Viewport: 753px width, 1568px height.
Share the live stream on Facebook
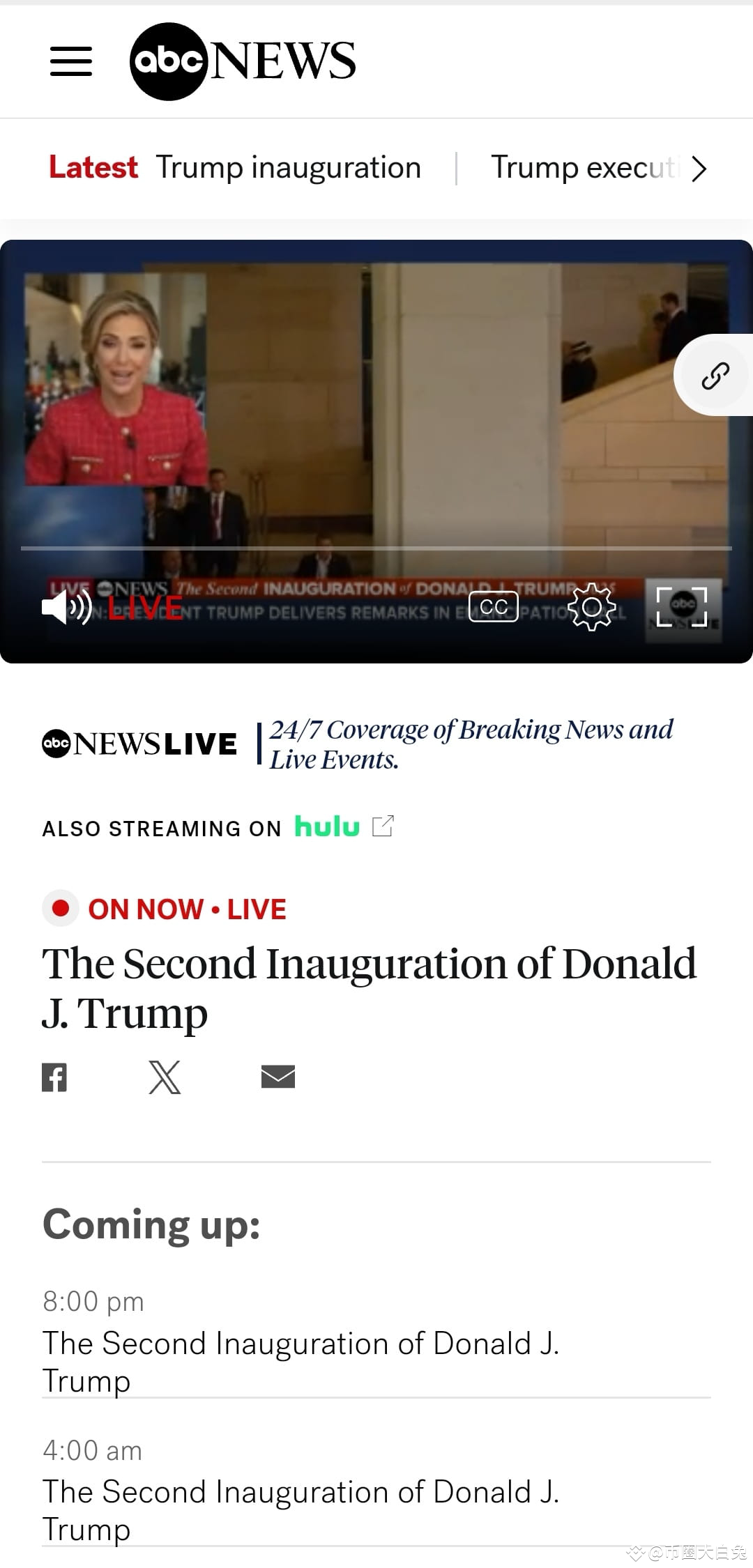[x=54, y=1077]
